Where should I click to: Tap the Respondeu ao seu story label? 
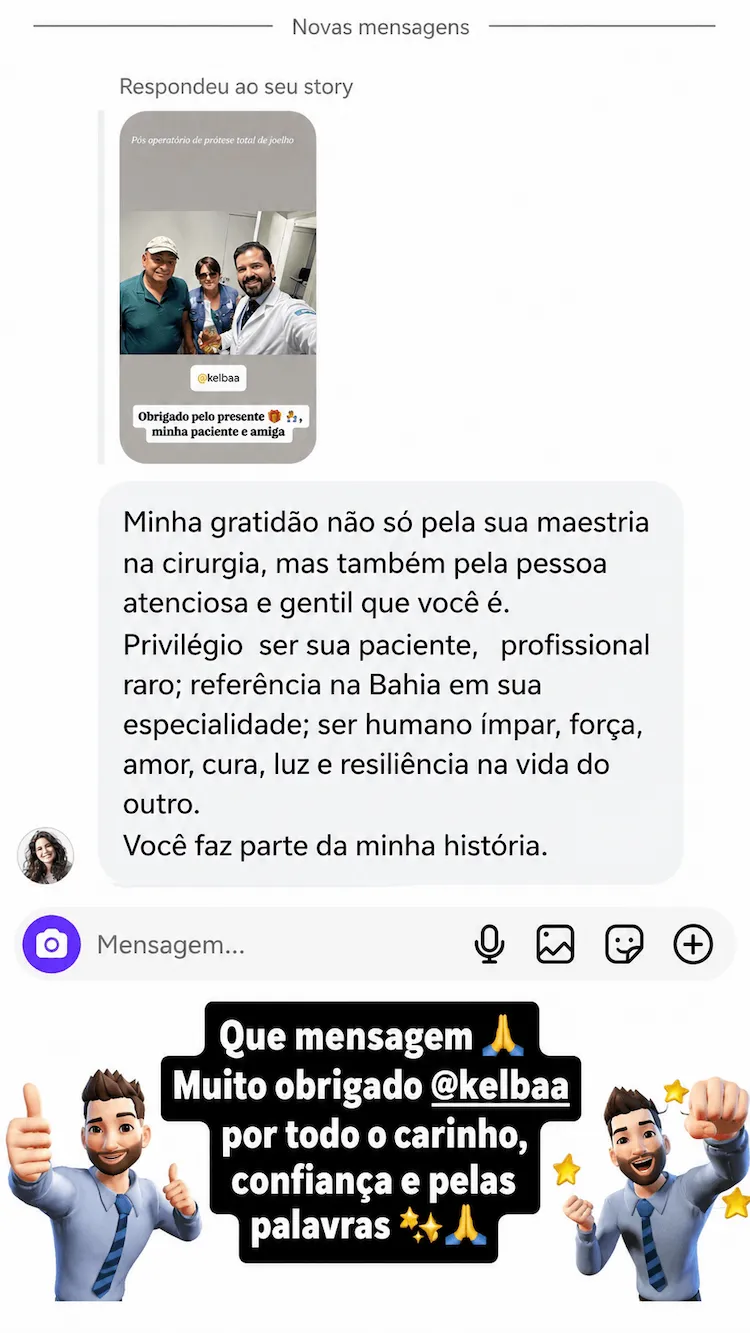(x=236, y=87)
